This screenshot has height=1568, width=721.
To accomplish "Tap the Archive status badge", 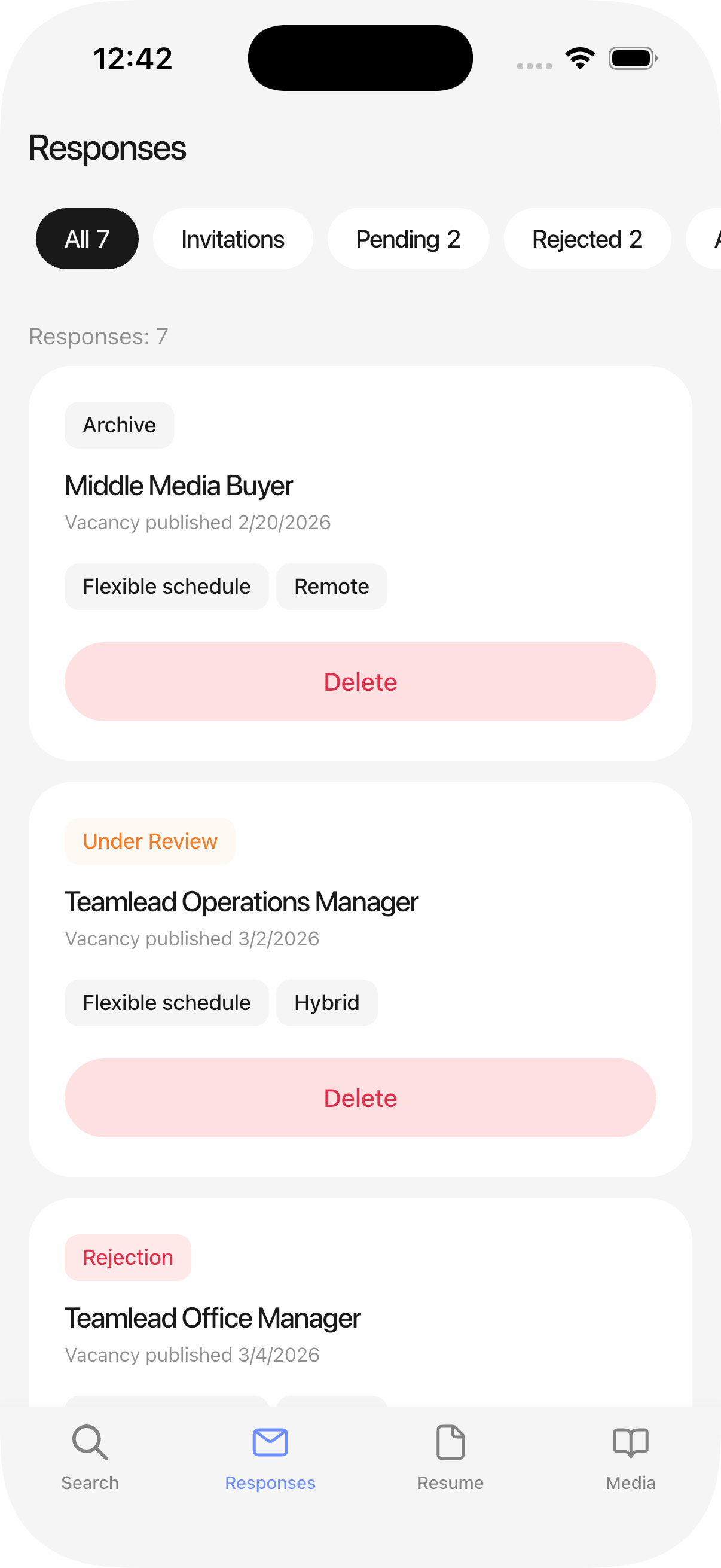I will point(118,425).
